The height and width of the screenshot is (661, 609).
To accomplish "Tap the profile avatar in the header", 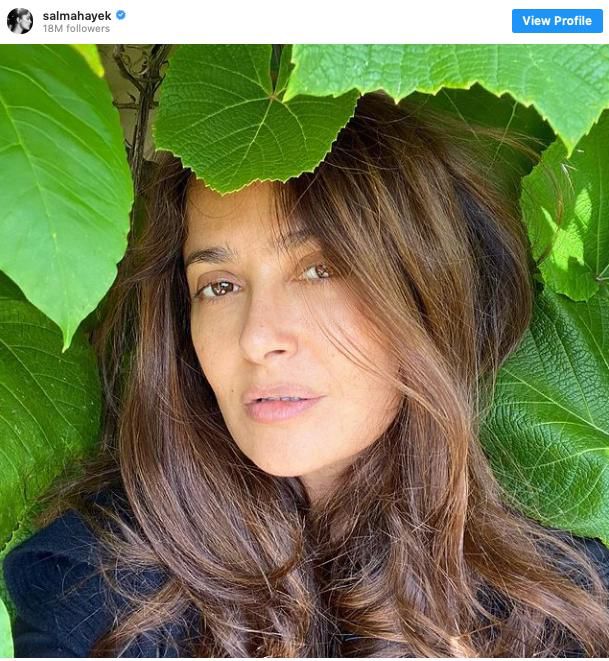I will (x=20, y=21).
